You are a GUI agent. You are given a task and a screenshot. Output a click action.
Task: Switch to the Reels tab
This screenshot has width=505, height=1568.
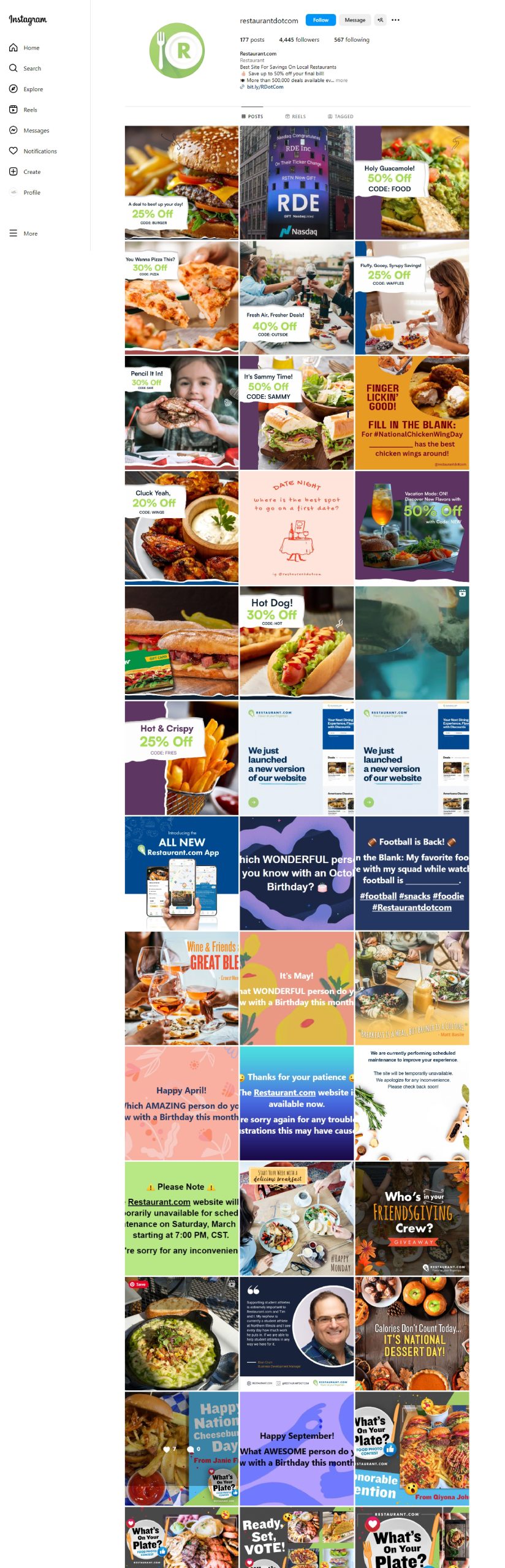click(x=295, y=116)
